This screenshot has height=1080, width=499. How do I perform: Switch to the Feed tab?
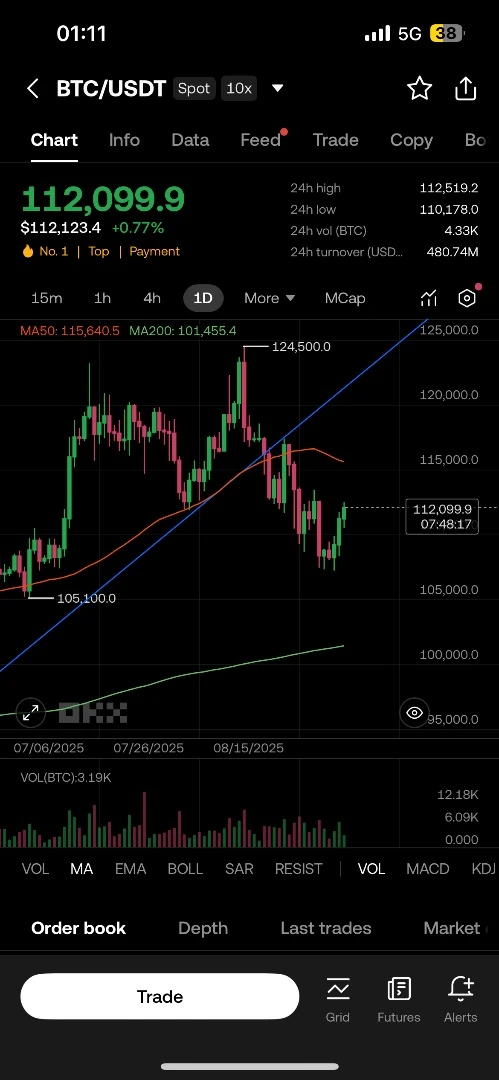261,140
